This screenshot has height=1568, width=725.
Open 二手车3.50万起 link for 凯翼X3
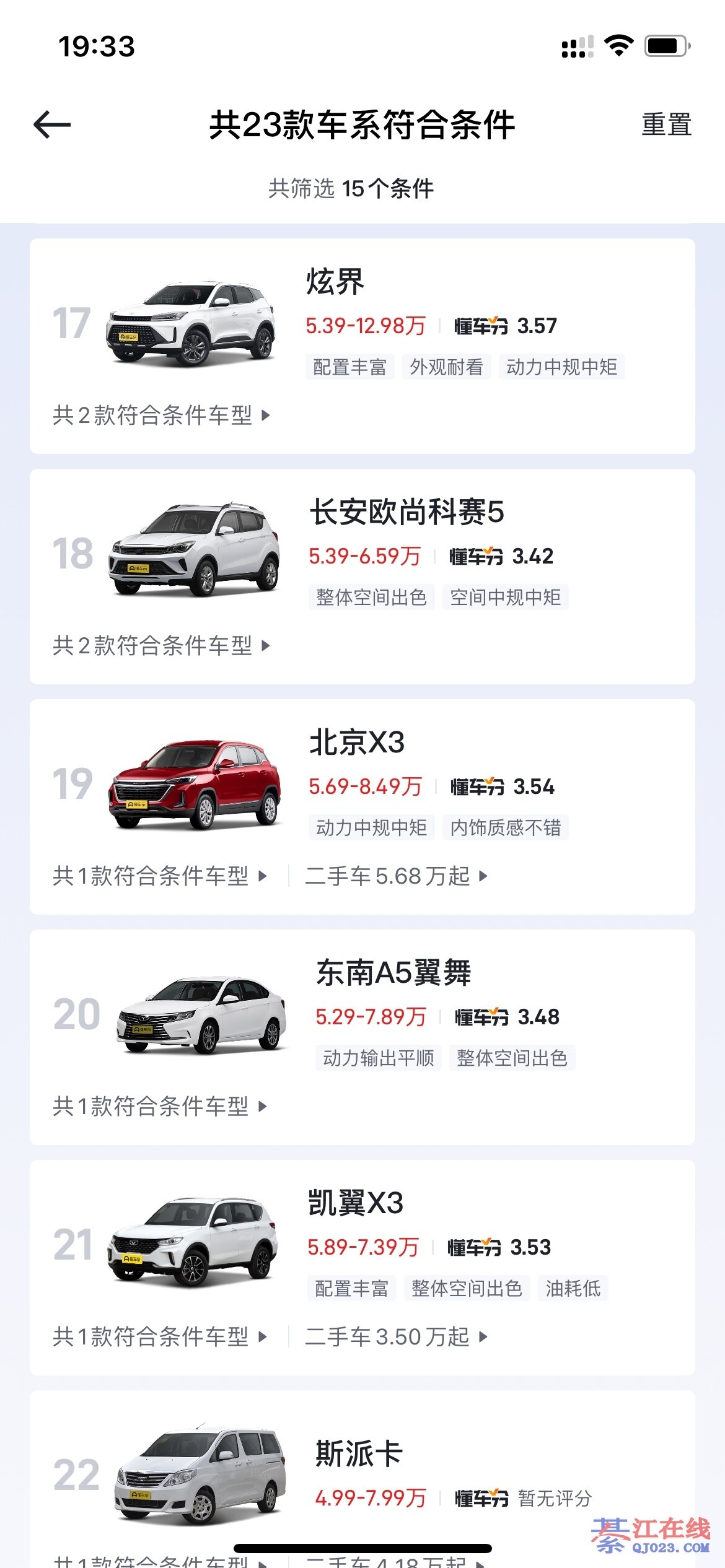point(396,1336)
